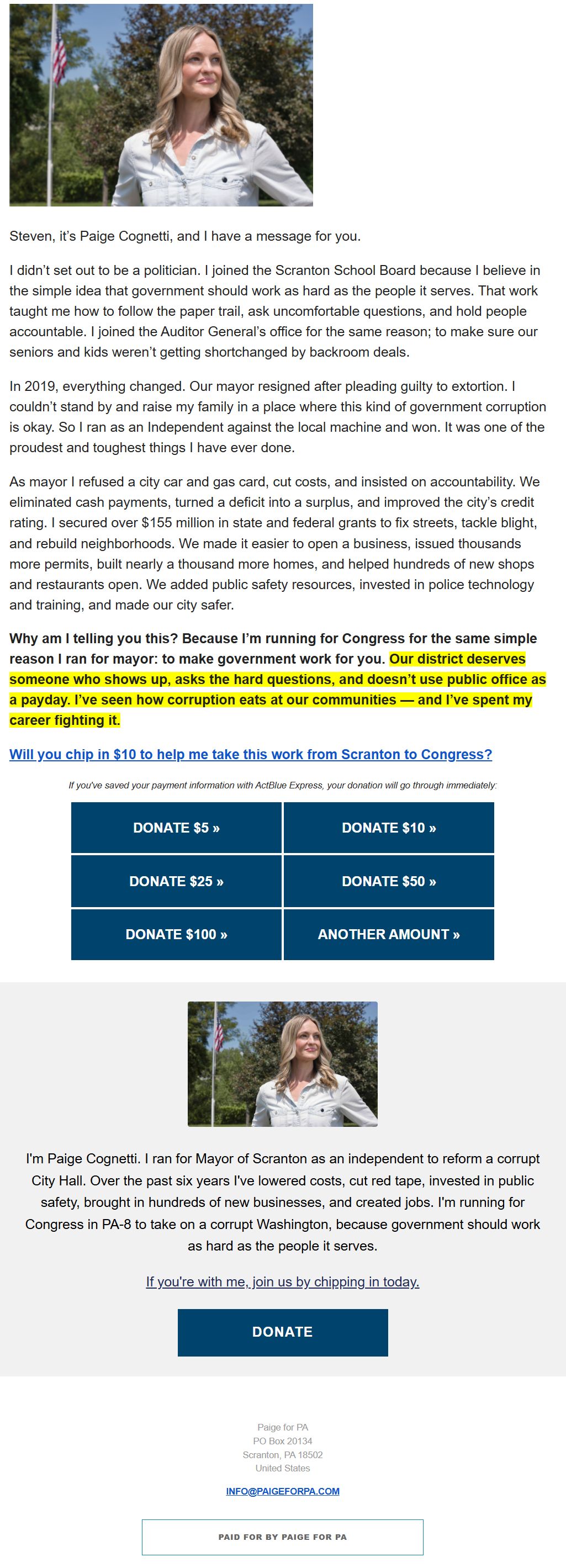Pick Another Amount to donate
The width and height of the screenshot is (566, 1568).
(389, 934)
